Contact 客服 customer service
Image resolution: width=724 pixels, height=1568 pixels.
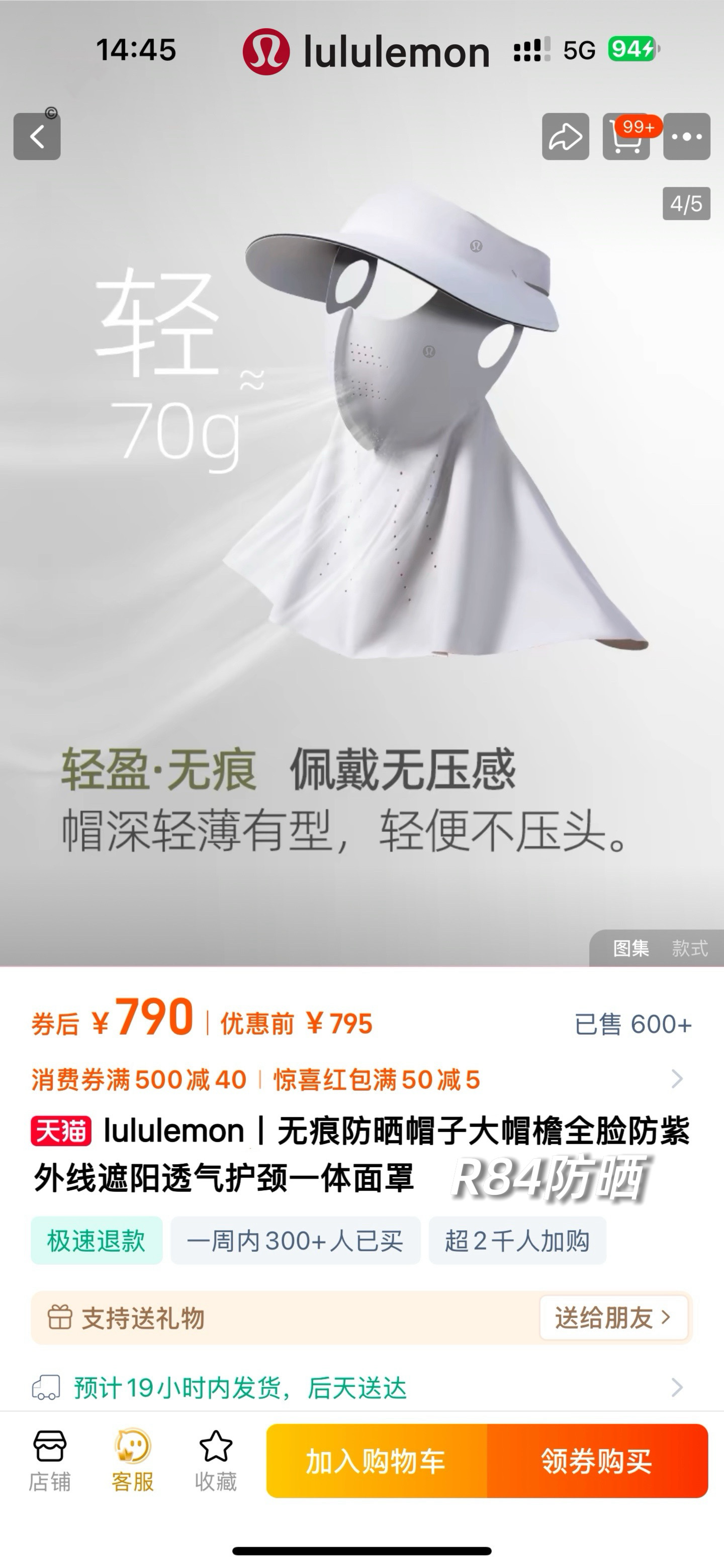click(133, 1461)
